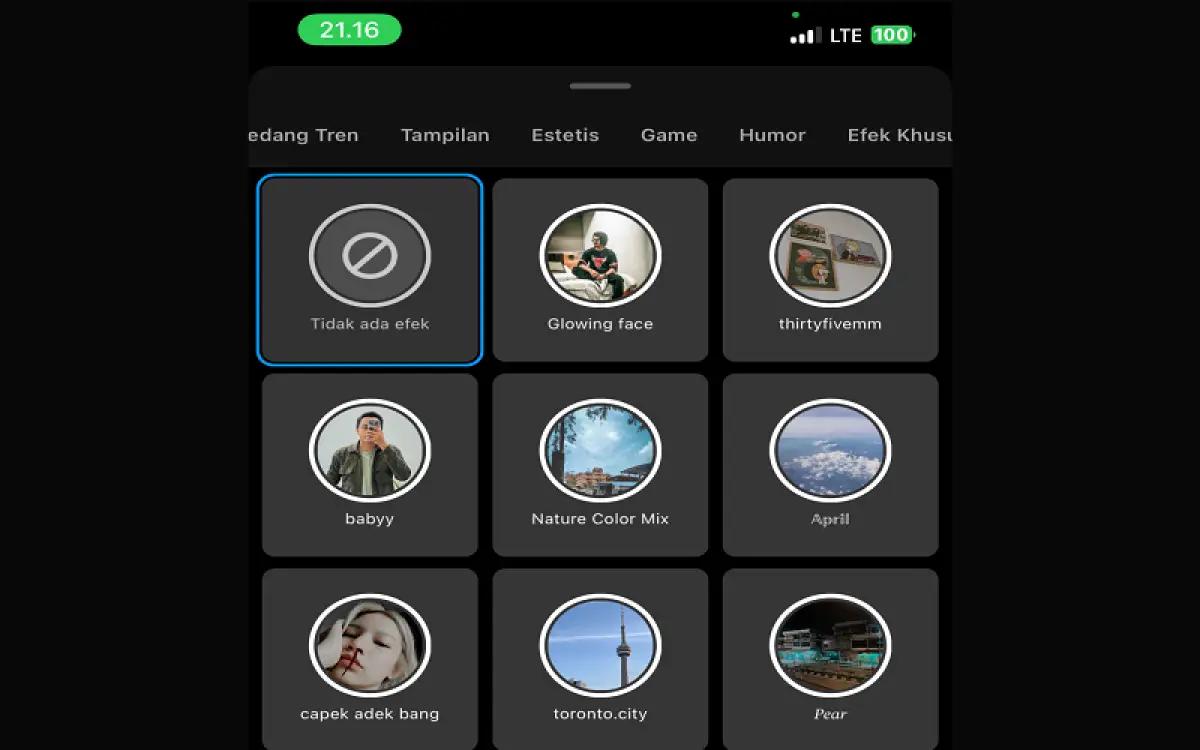This screenshot has height=750, width=1200.
Task: Open the Efek Khusus tab
Action: coord(898,135)
